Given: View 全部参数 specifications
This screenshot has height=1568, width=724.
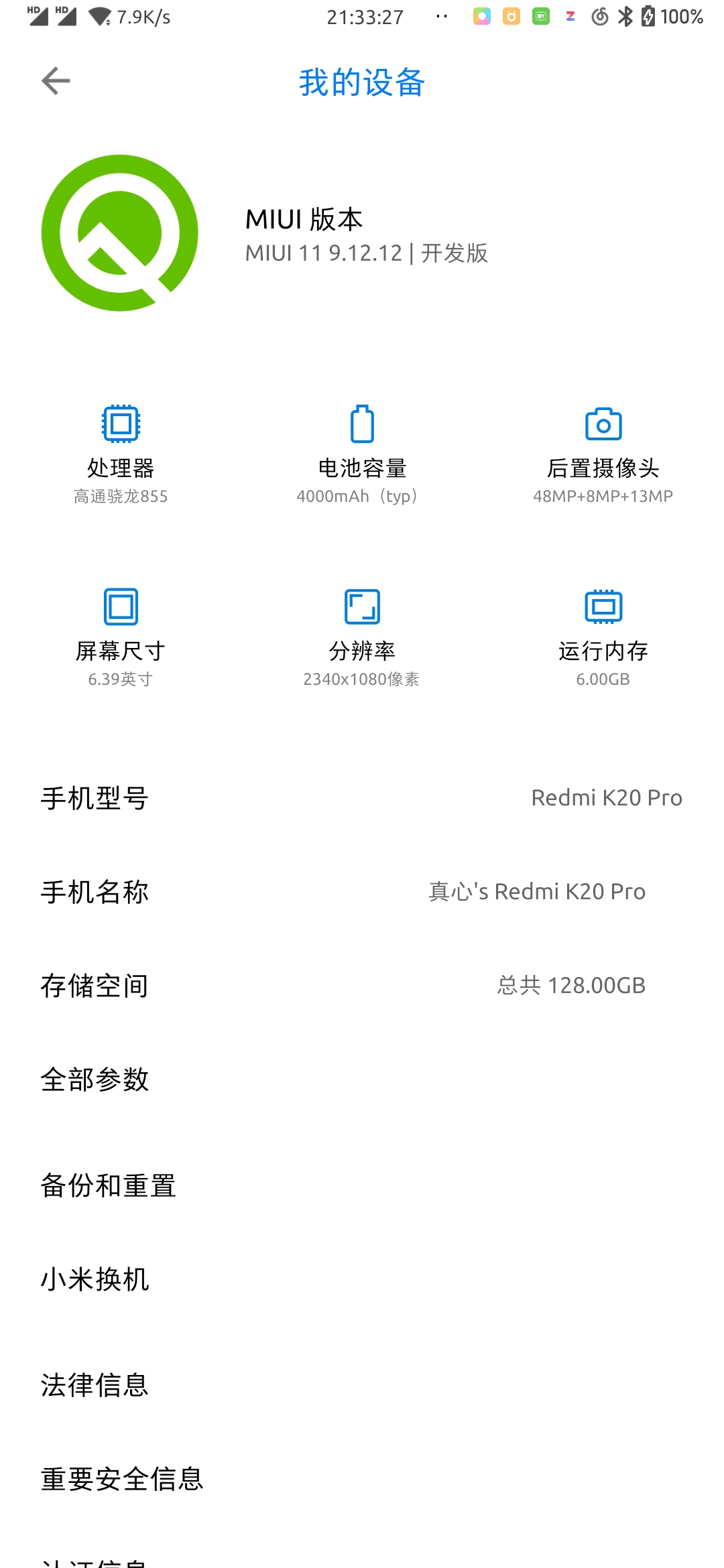Looking at the screenshot, I should (362, 1080).
